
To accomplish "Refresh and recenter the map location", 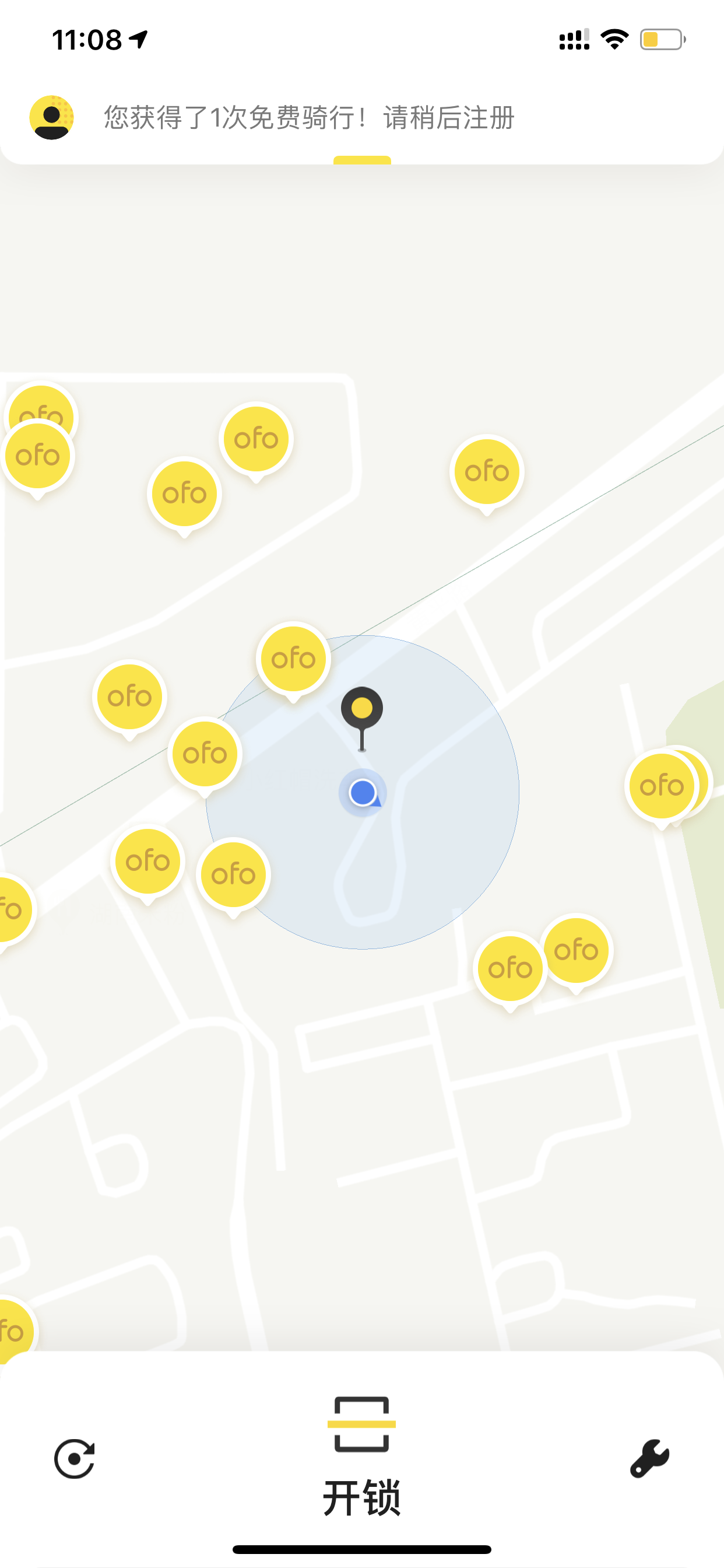I will pos(74,1459).
